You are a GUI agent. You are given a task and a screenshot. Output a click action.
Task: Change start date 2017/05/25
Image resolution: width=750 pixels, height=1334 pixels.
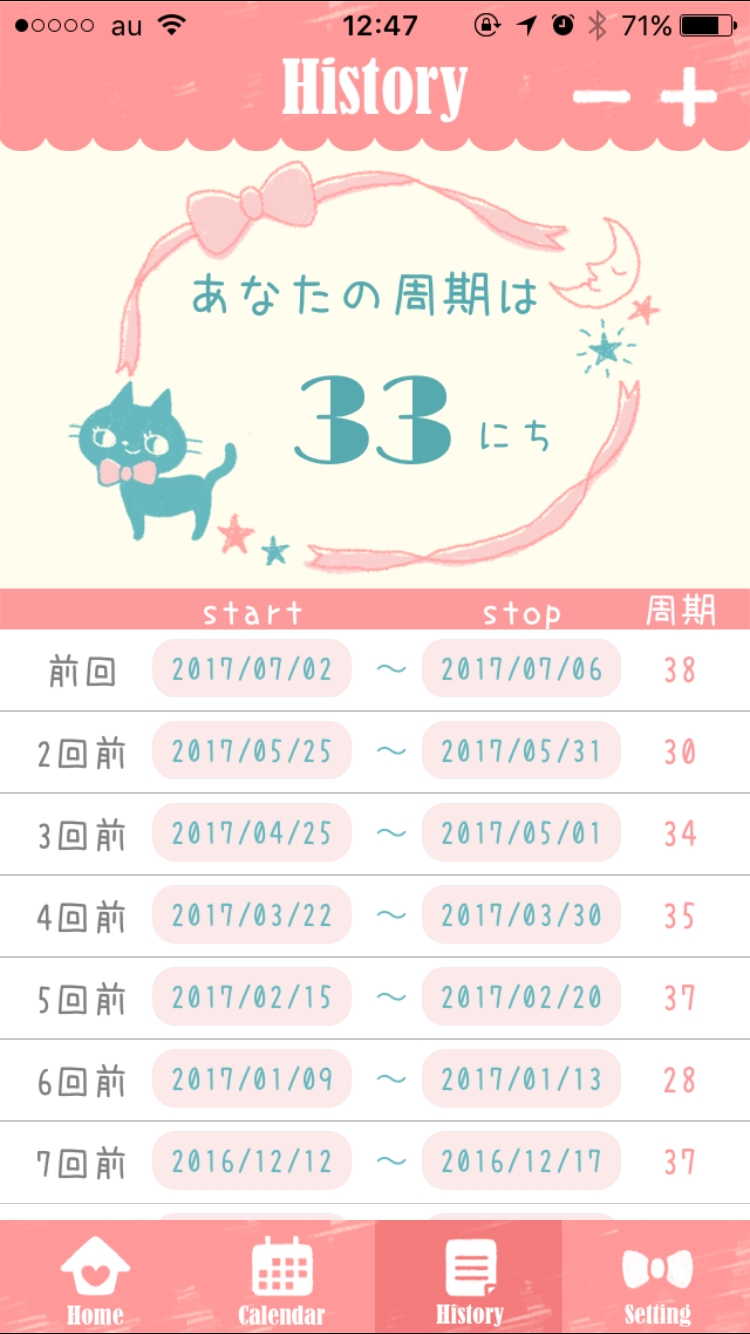252,751
